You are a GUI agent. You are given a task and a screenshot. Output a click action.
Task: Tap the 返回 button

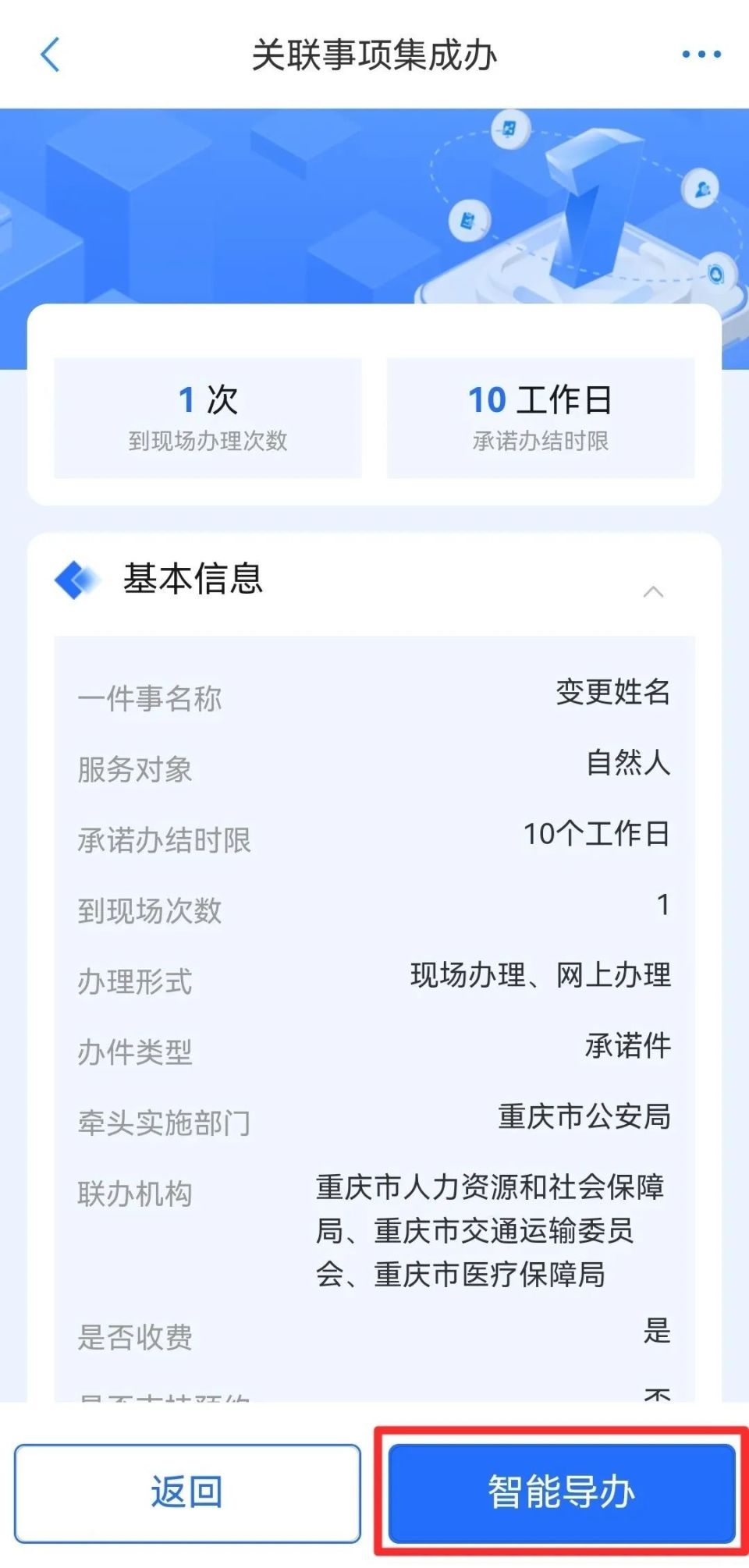pos(187,1493)
